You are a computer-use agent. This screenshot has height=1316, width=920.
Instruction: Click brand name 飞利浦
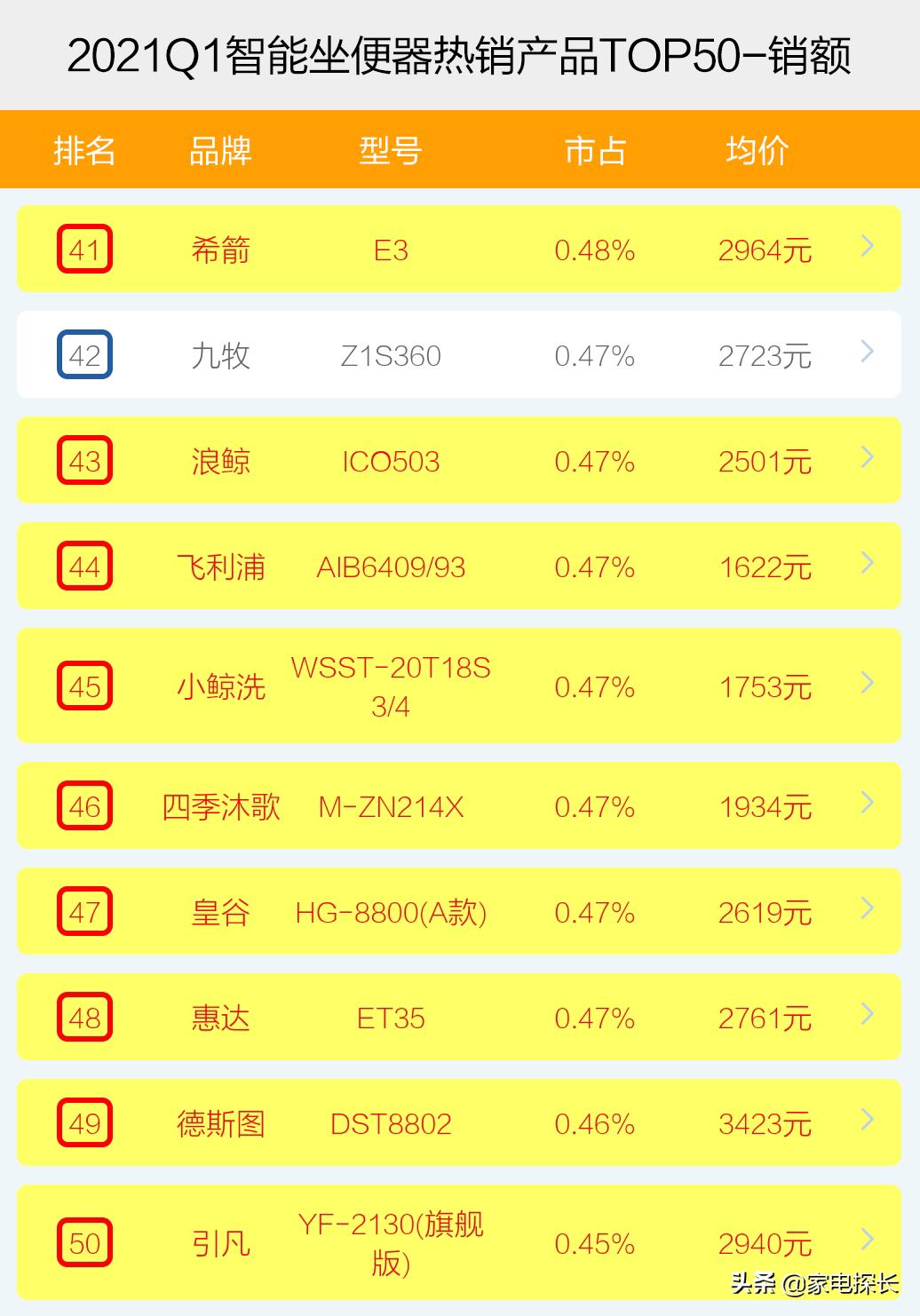[223, 567]
